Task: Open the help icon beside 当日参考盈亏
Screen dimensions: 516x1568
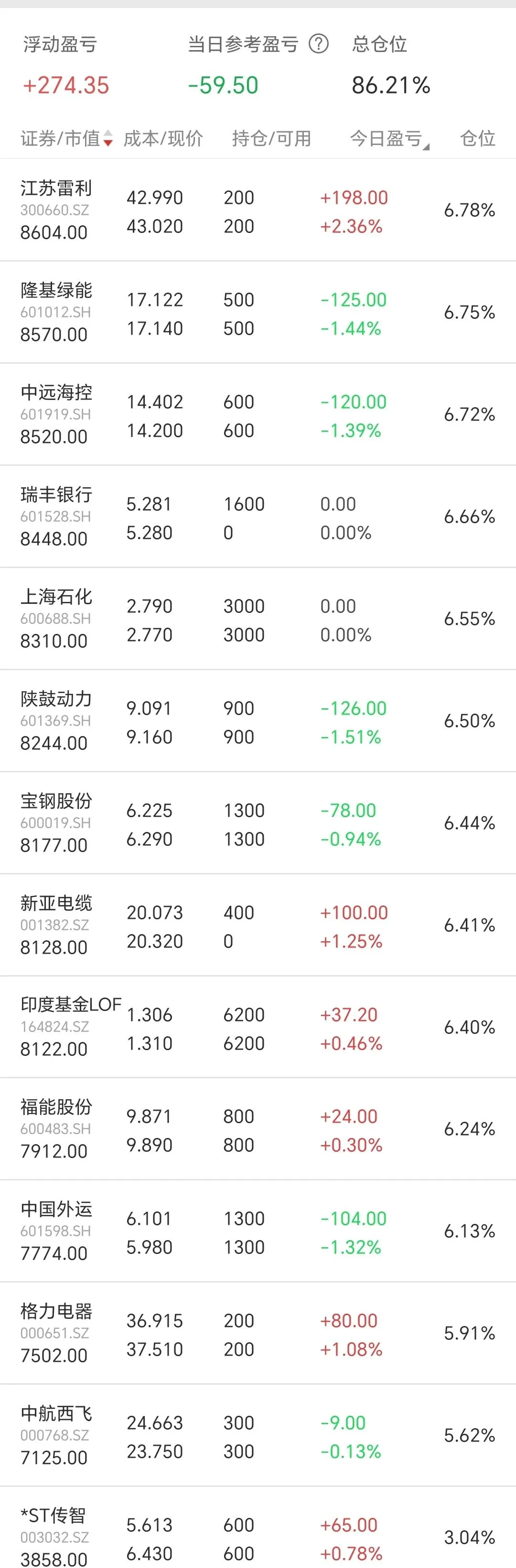Action: click(x=319, y=44)
